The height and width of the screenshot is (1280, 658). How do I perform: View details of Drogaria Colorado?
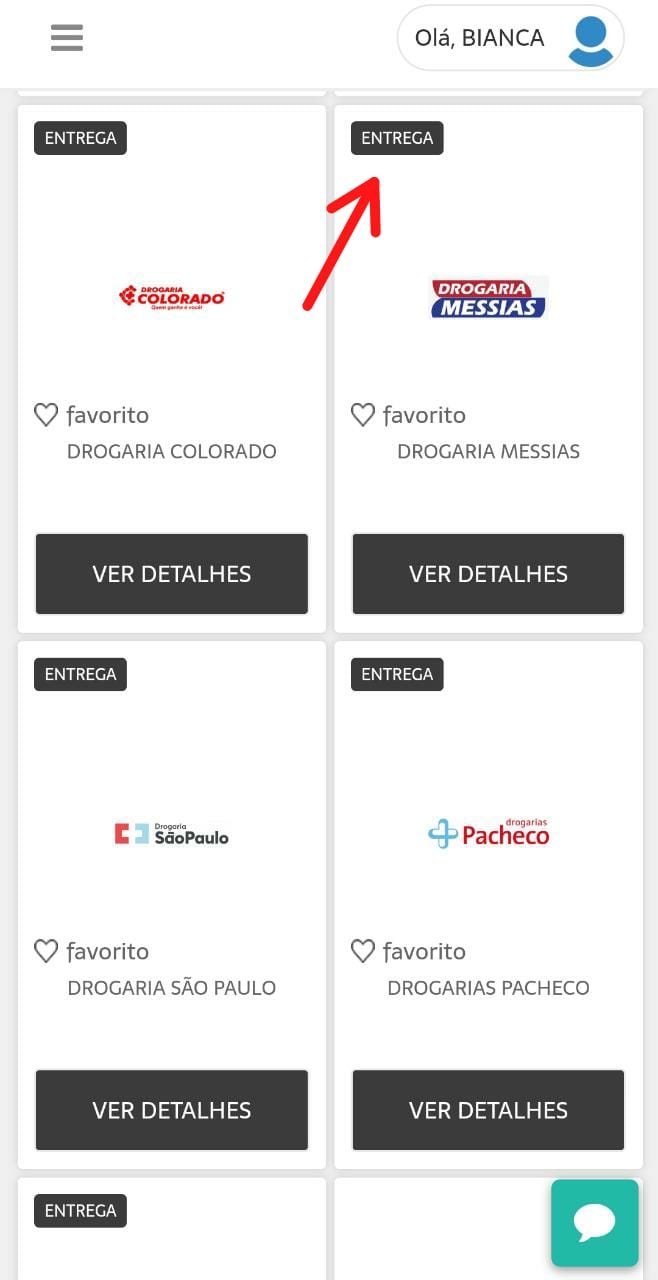pos(172,574)
